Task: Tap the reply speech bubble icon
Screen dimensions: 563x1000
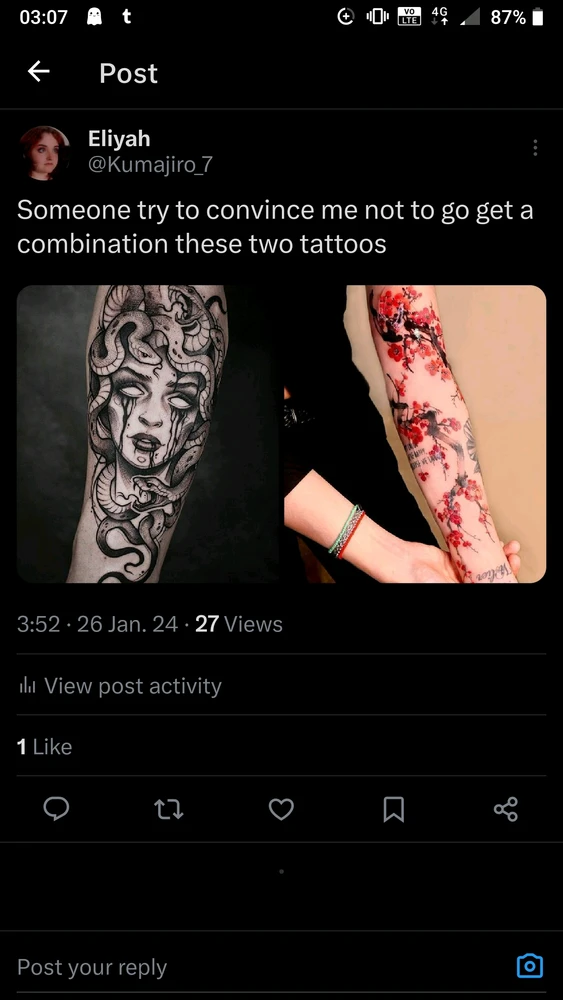Action: (x=56, y=809)
